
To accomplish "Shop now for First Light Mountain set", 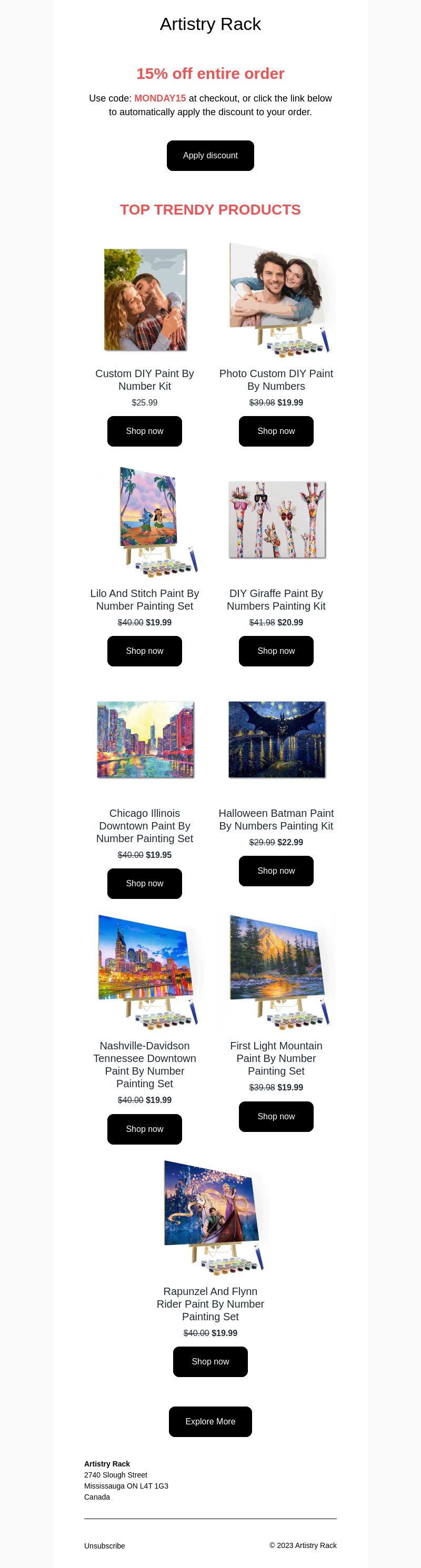I will click(x=276, y=1116).
